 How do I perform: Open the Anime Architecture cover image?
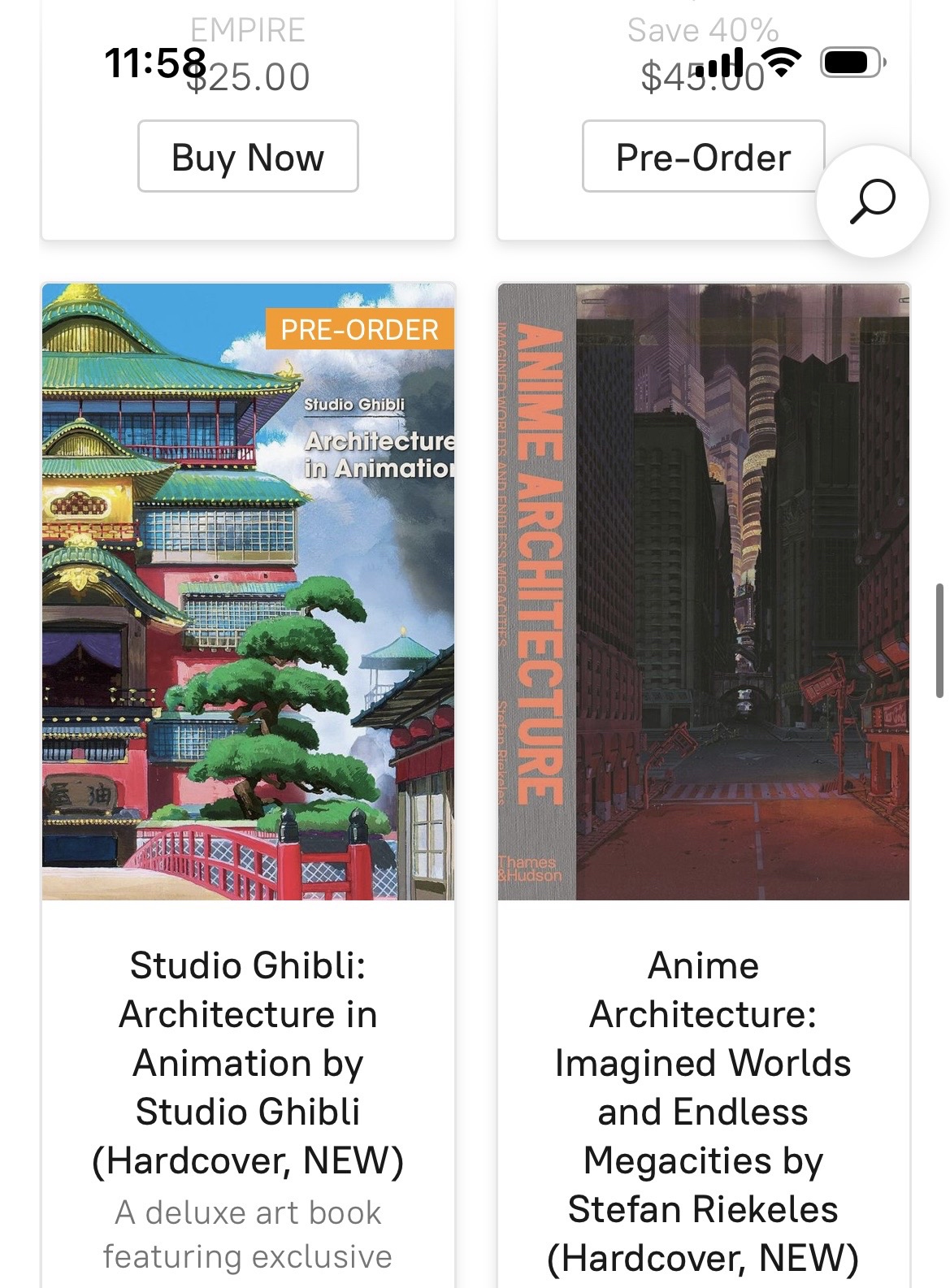(x=703, y=592)
